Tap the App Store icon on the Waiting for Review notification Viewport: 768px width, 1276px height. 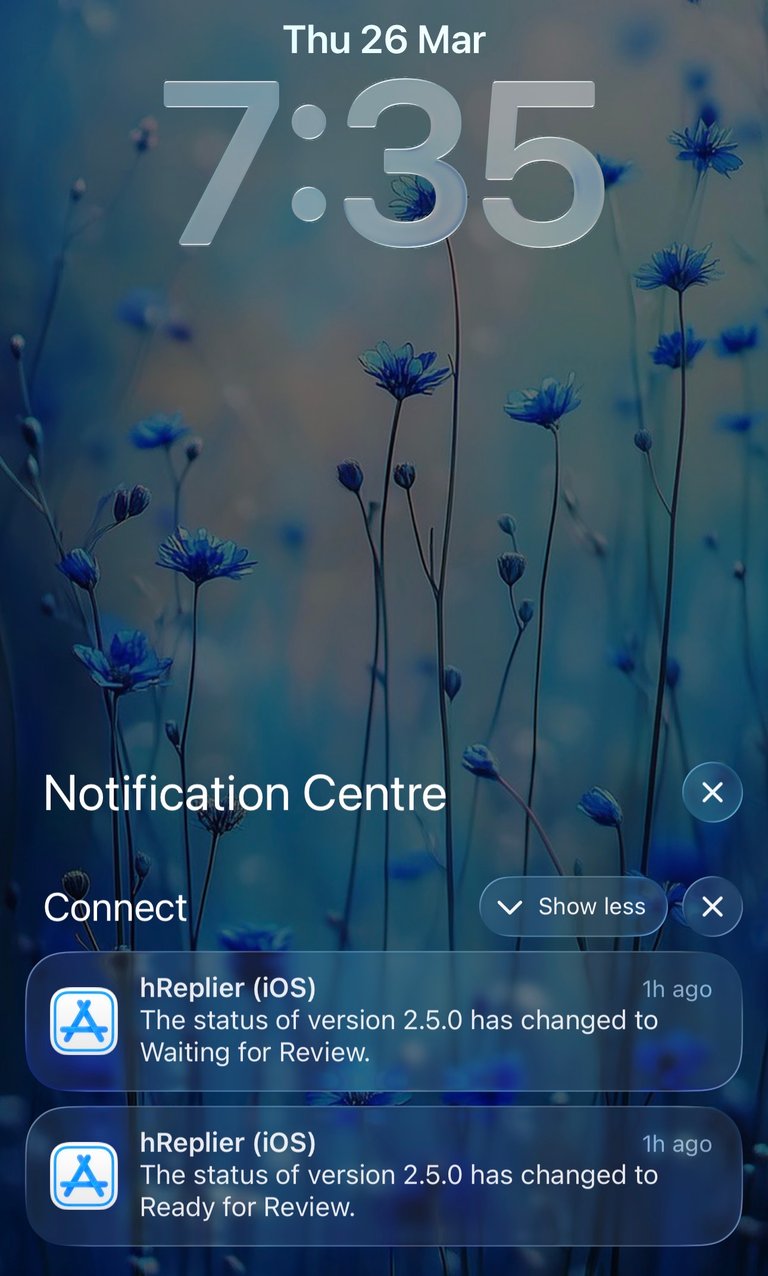(x=85, y=1021)
